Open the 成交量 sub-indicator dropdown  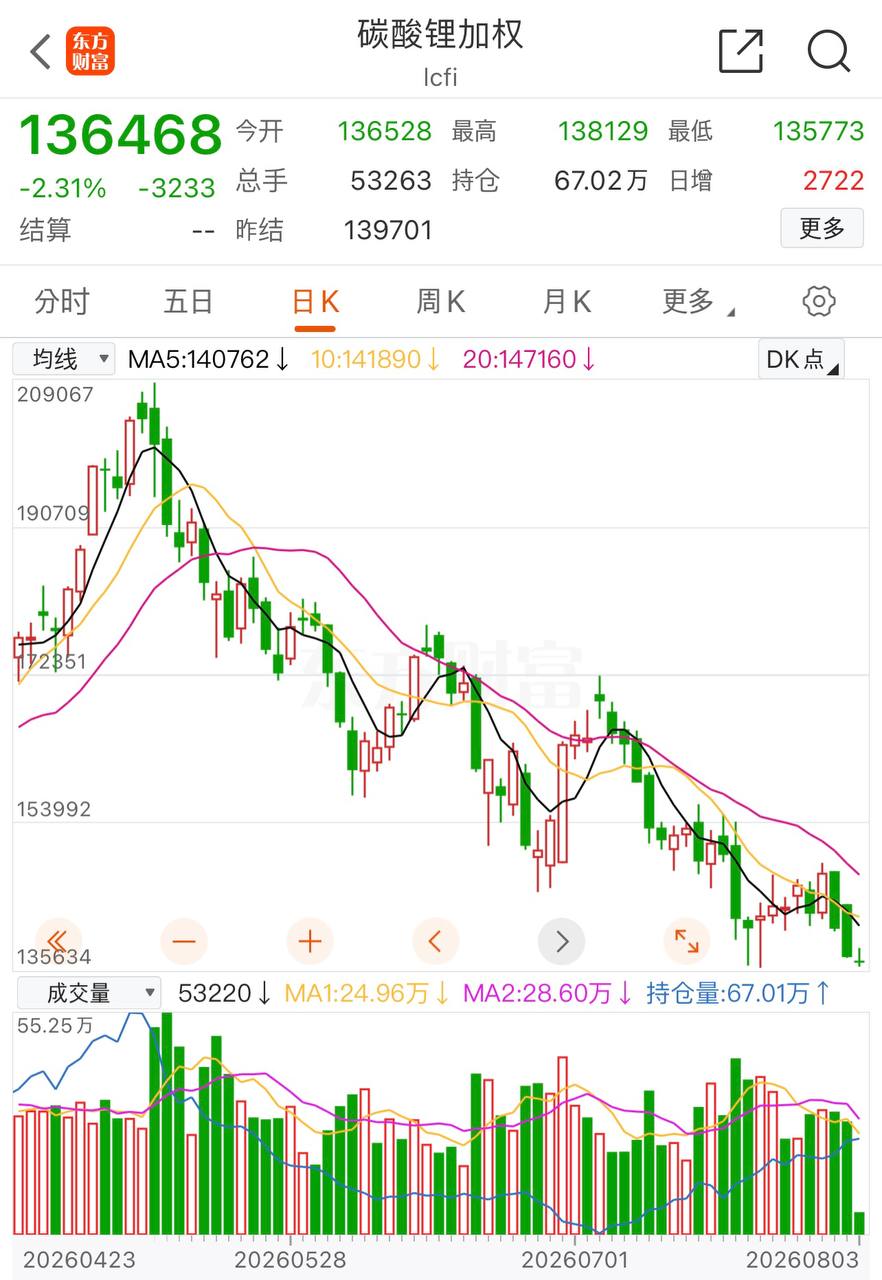coord(87,993)
